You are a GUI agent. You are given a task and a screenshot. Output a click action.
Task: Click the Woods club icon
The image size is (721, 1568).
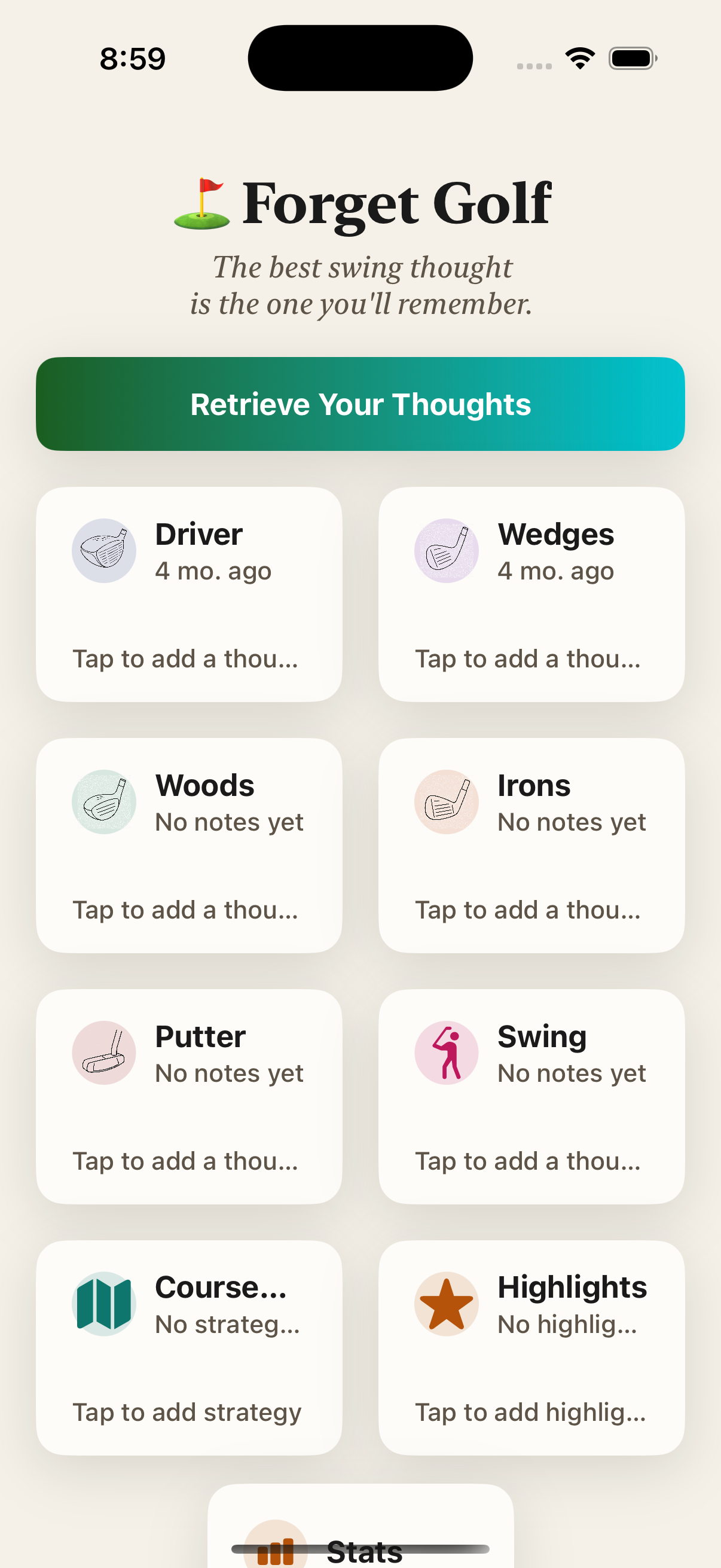tap(103, 801)
